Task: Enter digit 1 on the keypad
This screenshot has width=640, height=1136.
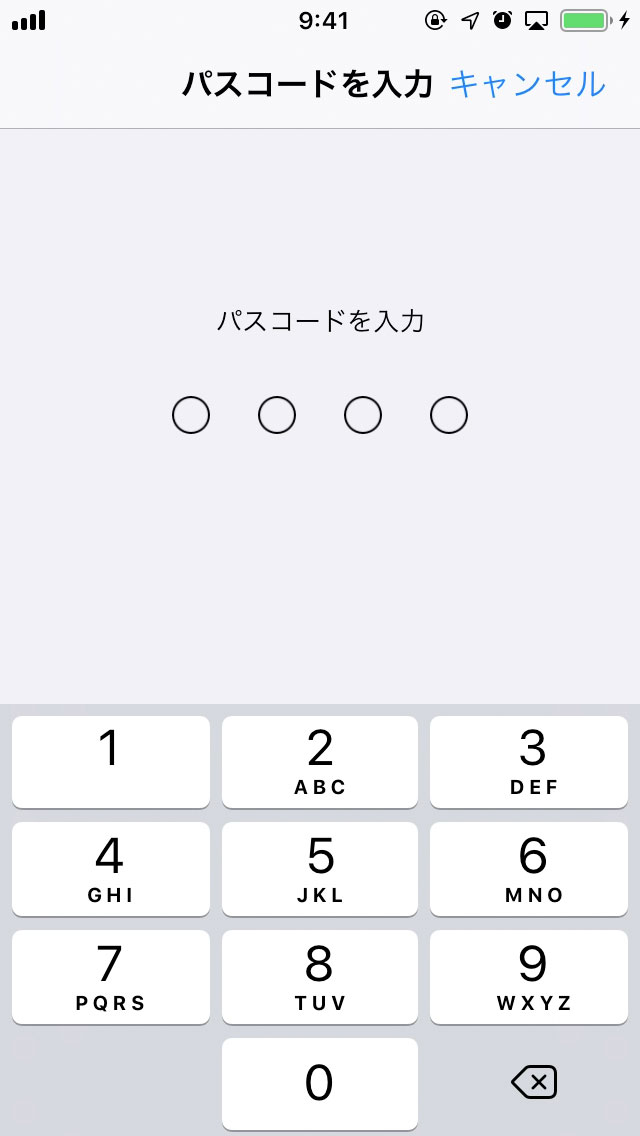Action: click(111, 761)
